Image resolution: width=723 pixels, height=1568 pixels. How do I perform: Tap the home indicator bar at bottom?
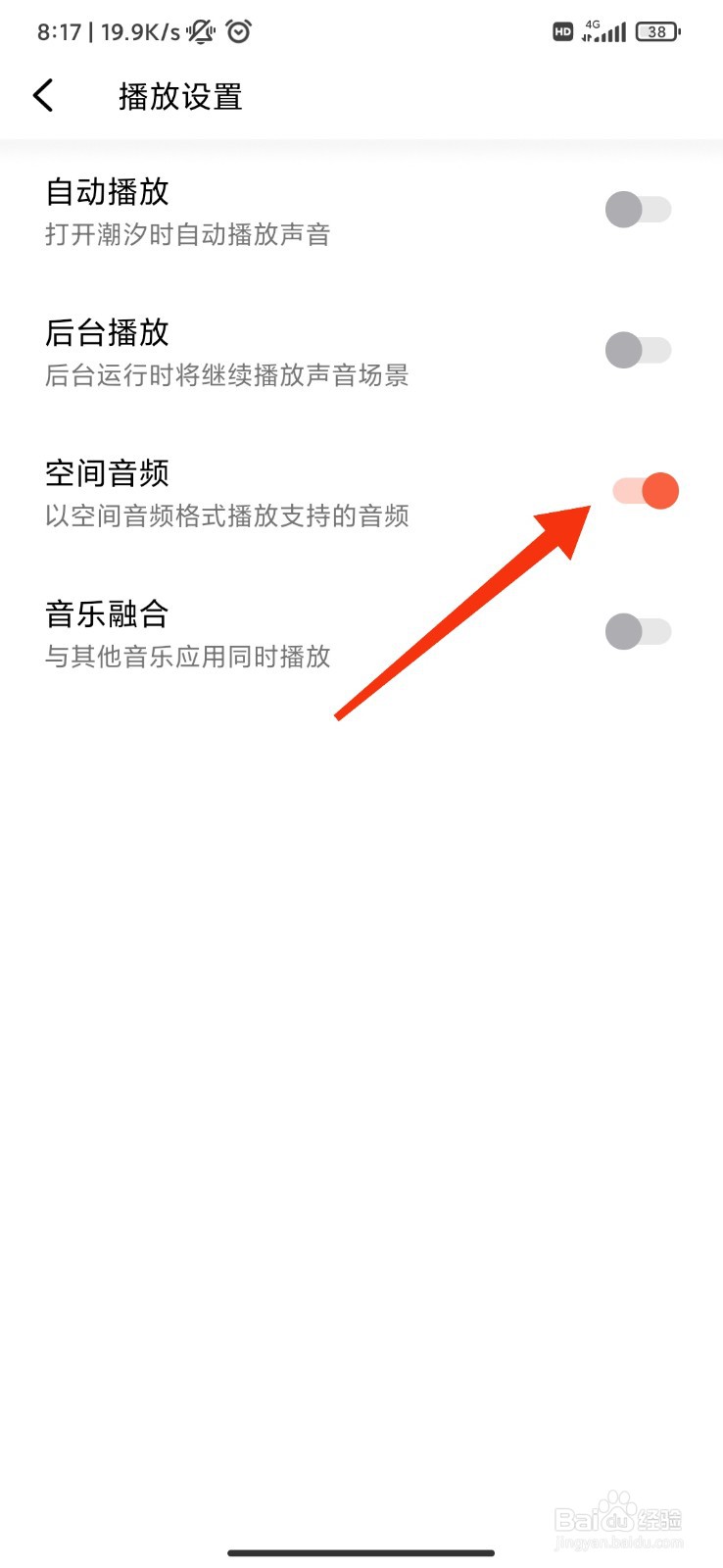tap(361, 1552)
